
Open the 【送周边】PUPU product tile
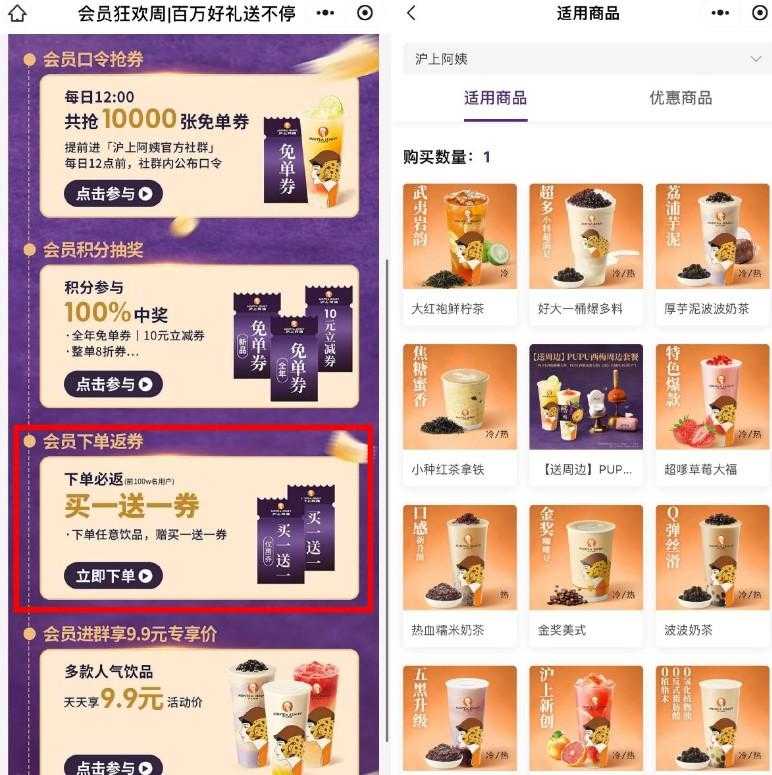[x=586, y=410]
